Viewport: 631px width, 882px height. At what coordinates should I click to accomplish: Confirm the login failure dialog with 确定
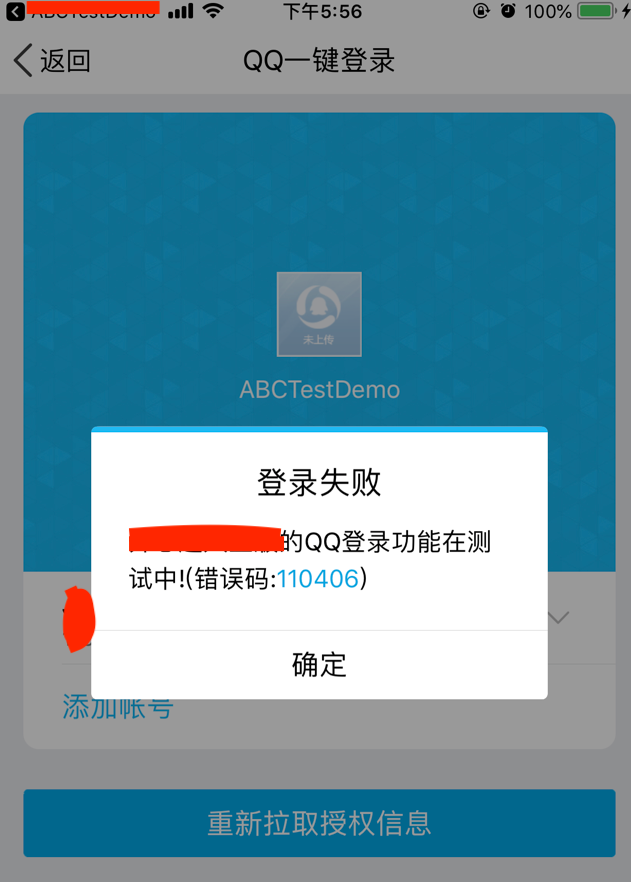(319, 664)
